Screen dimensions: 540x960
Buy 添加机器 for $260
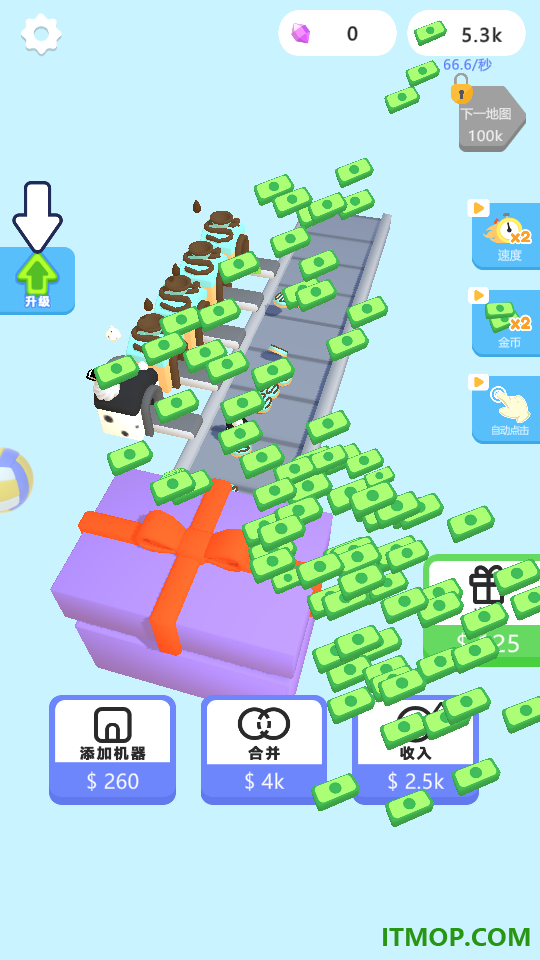pos(113,749)
